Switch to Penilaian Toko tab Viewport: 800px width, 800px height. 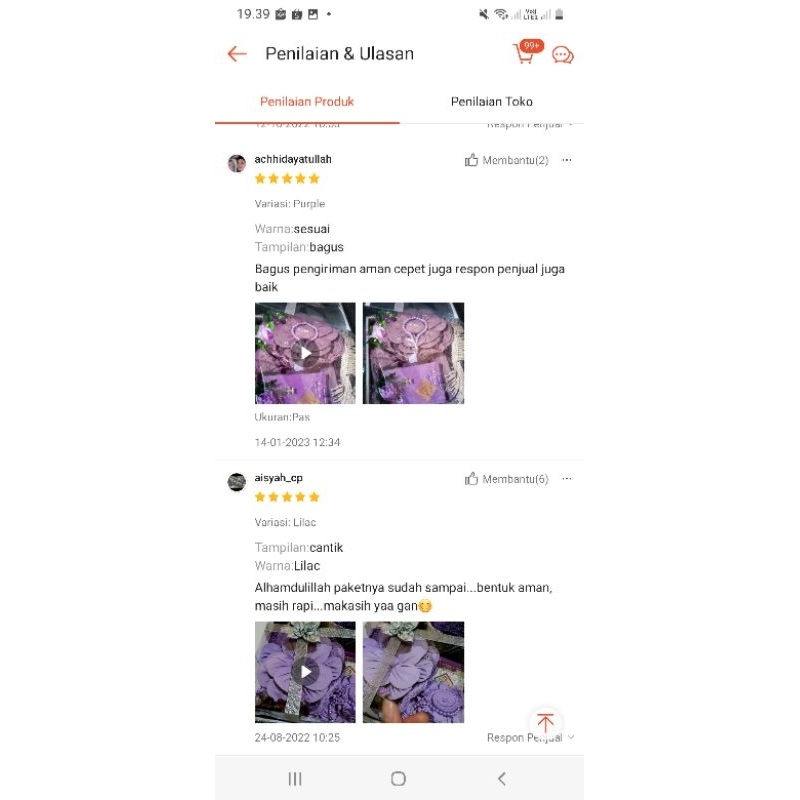(491, 102)
